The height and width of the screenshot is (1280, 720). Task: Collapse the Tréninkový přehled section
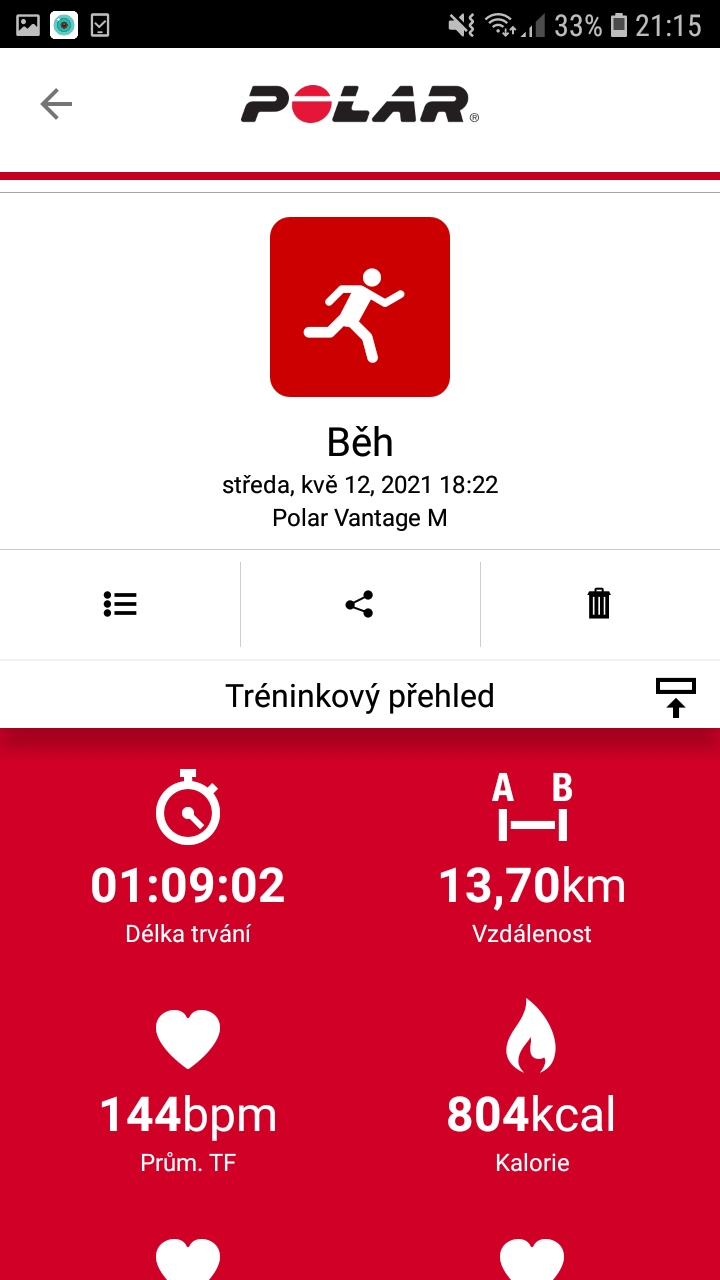[x=676, y=697]
